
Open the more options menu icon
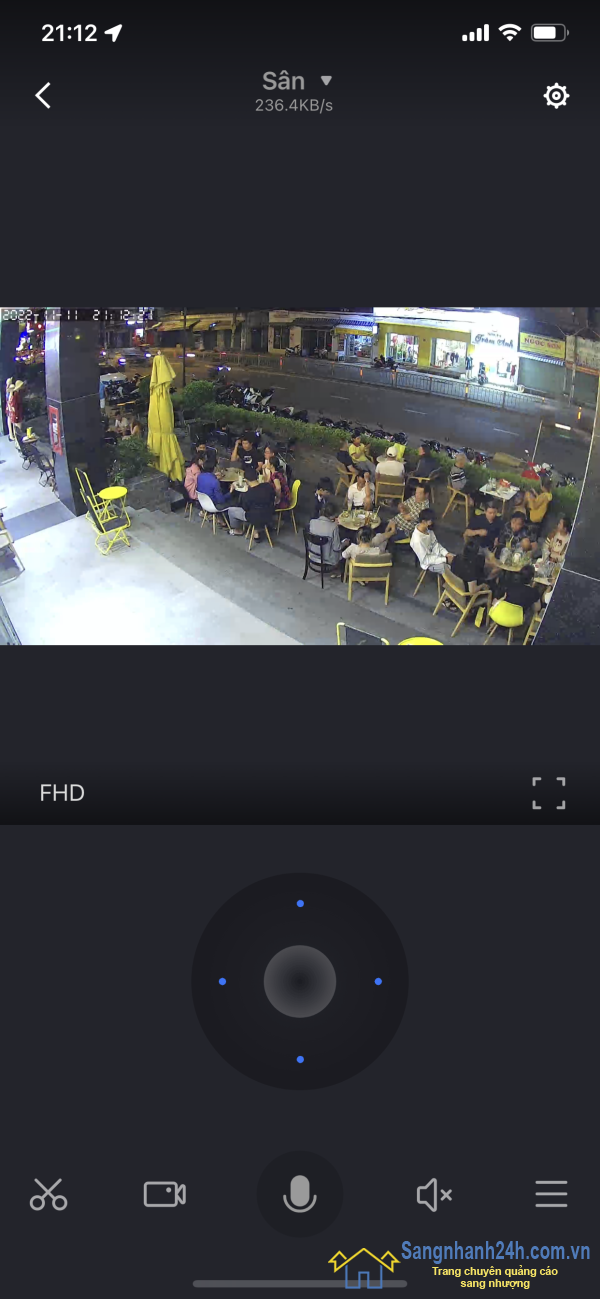tap(551, 1194)
